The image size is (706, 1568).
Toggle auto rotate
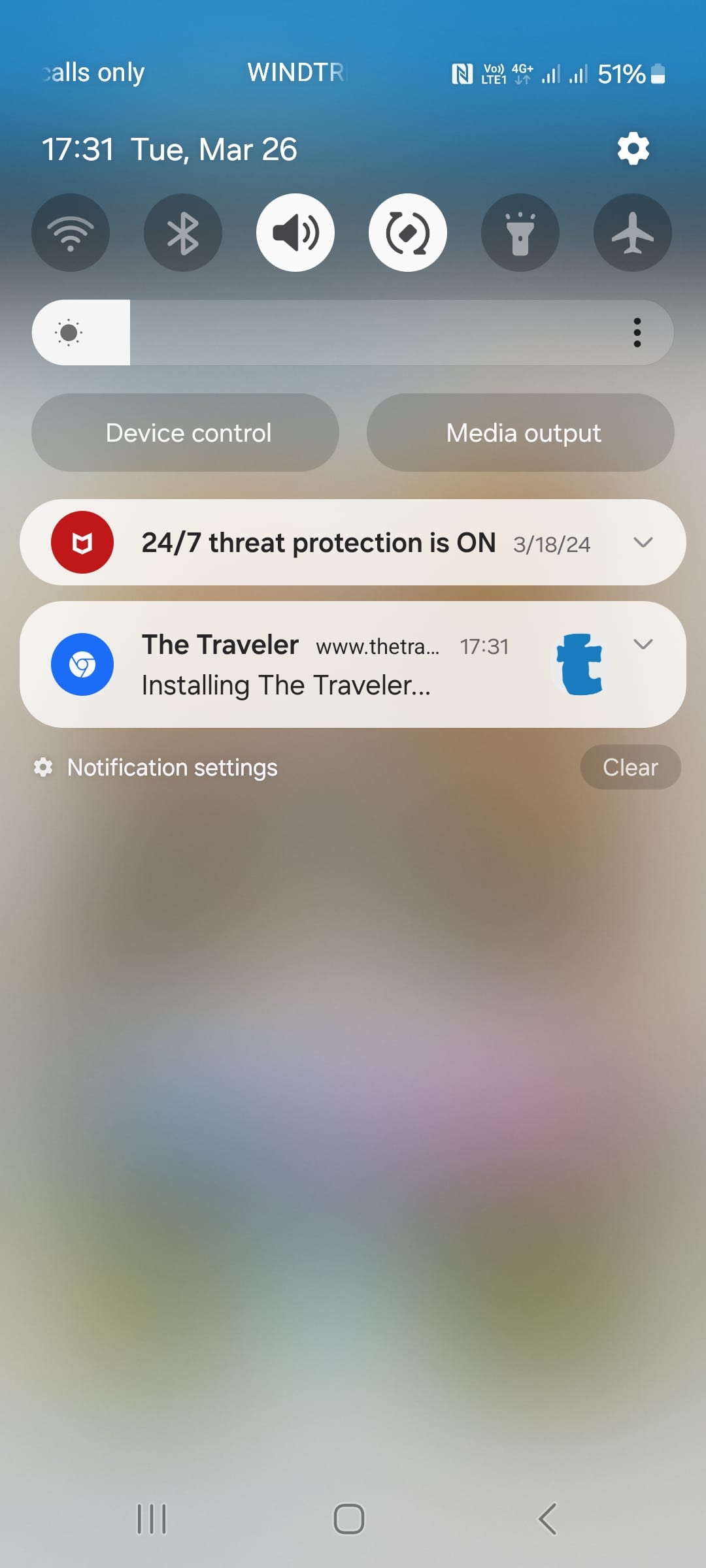(x=408, y=233)
